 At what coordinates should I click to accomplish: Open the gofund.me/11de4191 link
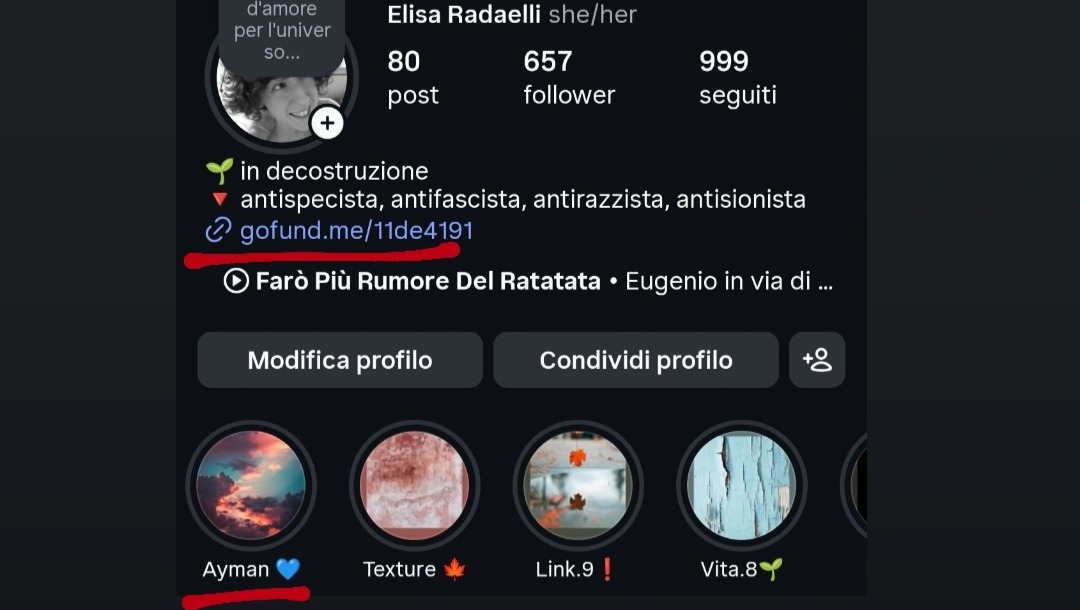(x=356, y=231)
